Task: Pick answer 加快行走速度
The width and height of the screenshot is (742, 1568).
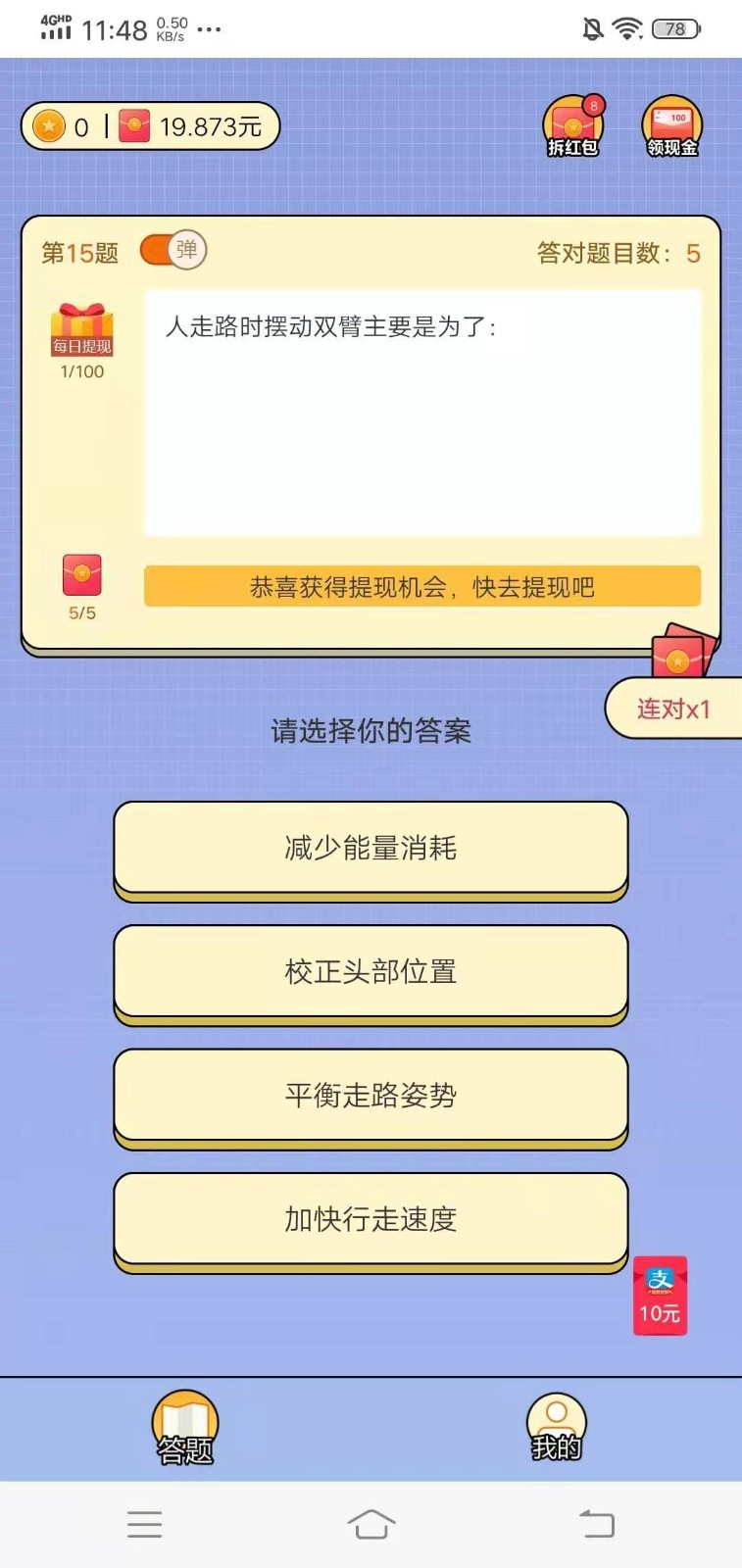Action: (371, 1219)
